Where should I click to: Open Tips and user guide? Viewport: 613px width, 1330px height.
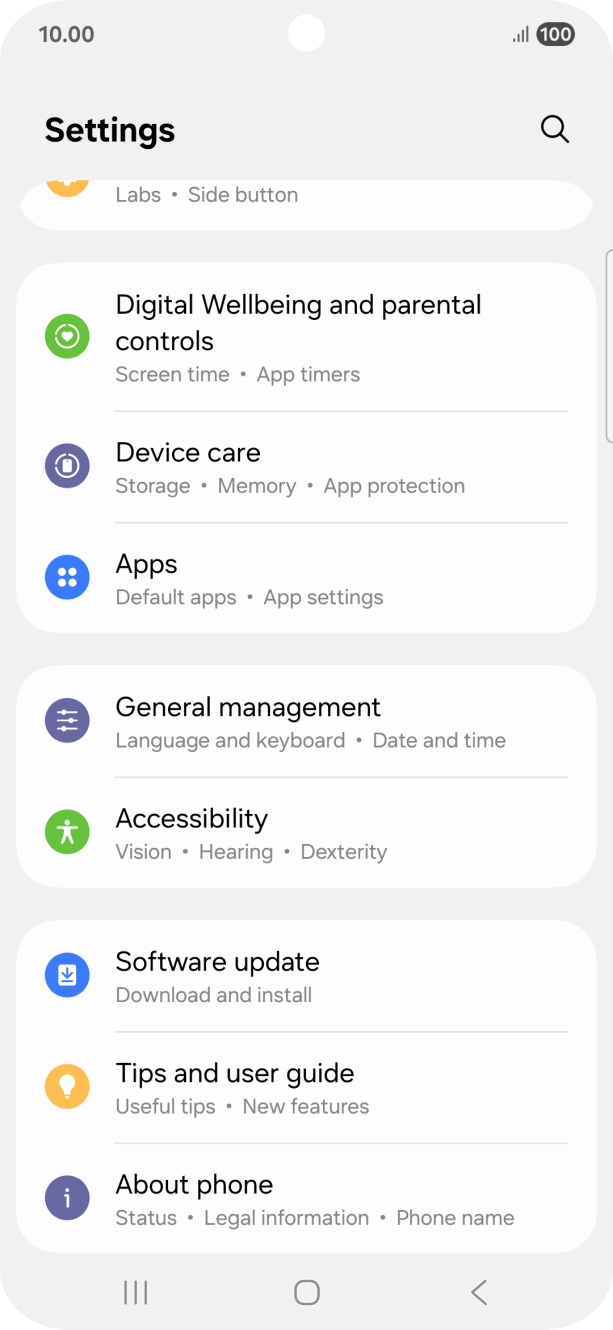tap(306, 1088)
